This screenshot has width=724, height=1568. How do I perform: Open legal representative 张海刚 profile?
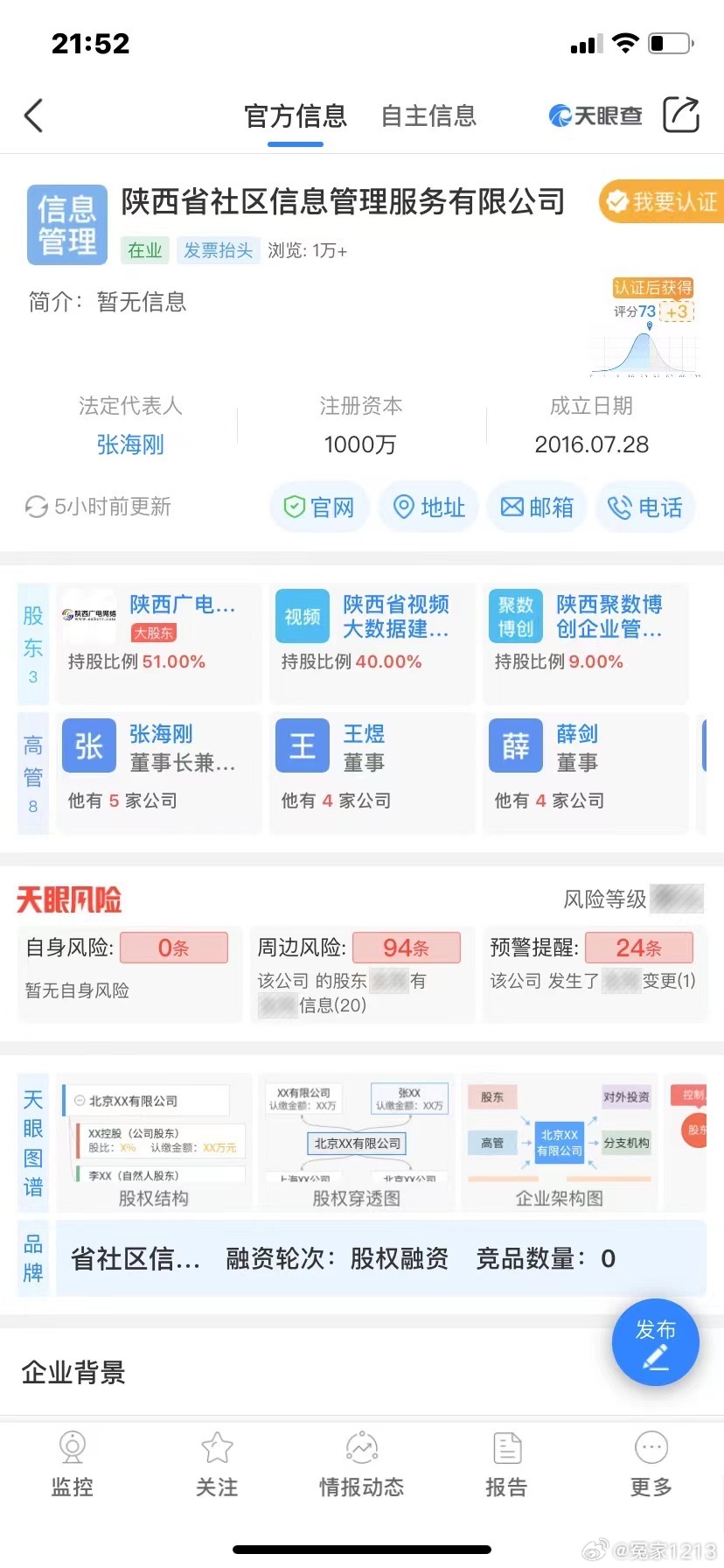131,444
